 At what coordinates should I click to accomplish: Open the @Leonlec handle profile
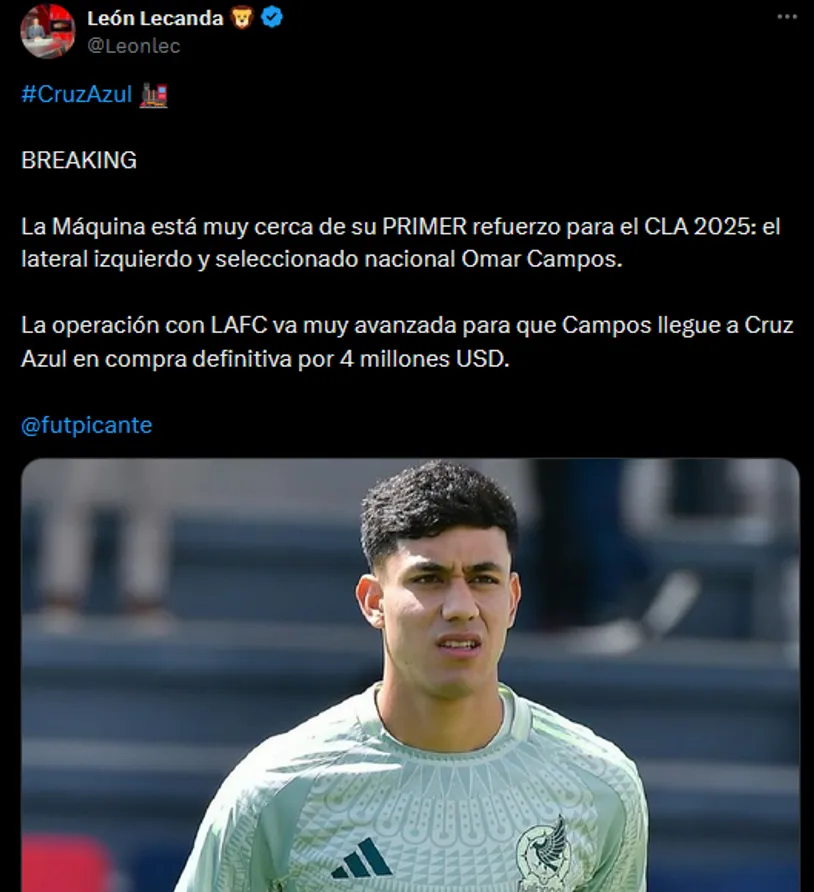tap(134, 46)
